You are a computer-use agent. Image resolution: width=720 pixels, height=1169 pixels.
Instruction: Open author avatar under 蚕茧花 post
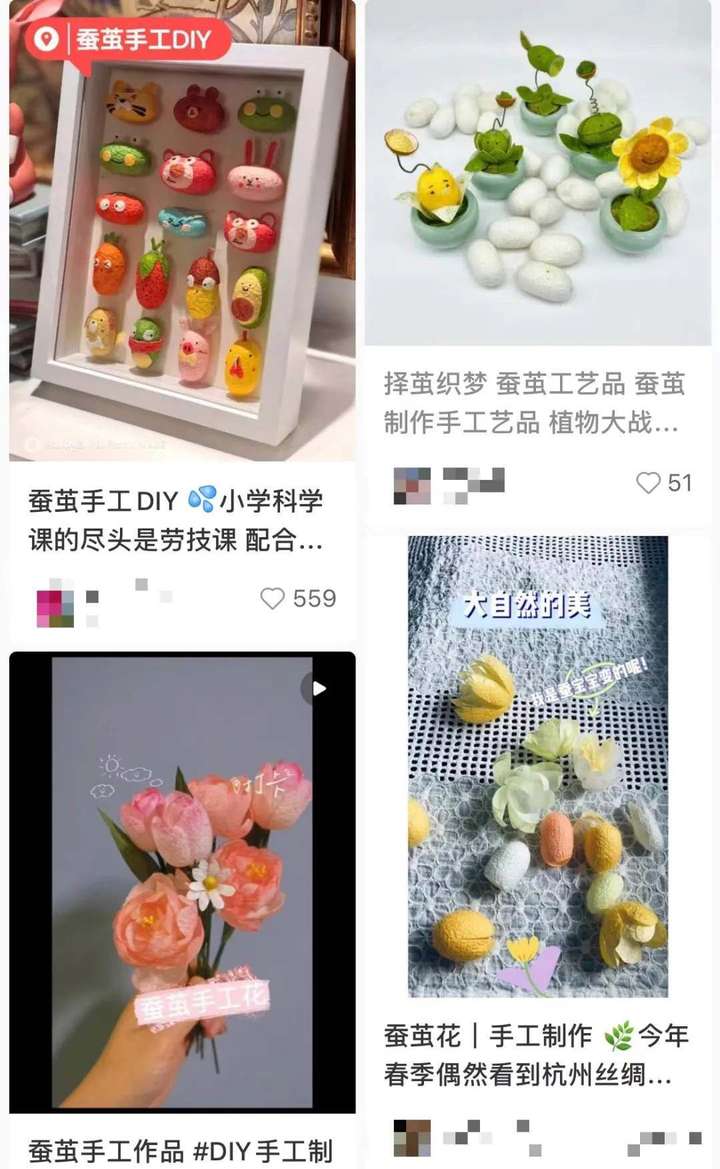[411, 1137]
